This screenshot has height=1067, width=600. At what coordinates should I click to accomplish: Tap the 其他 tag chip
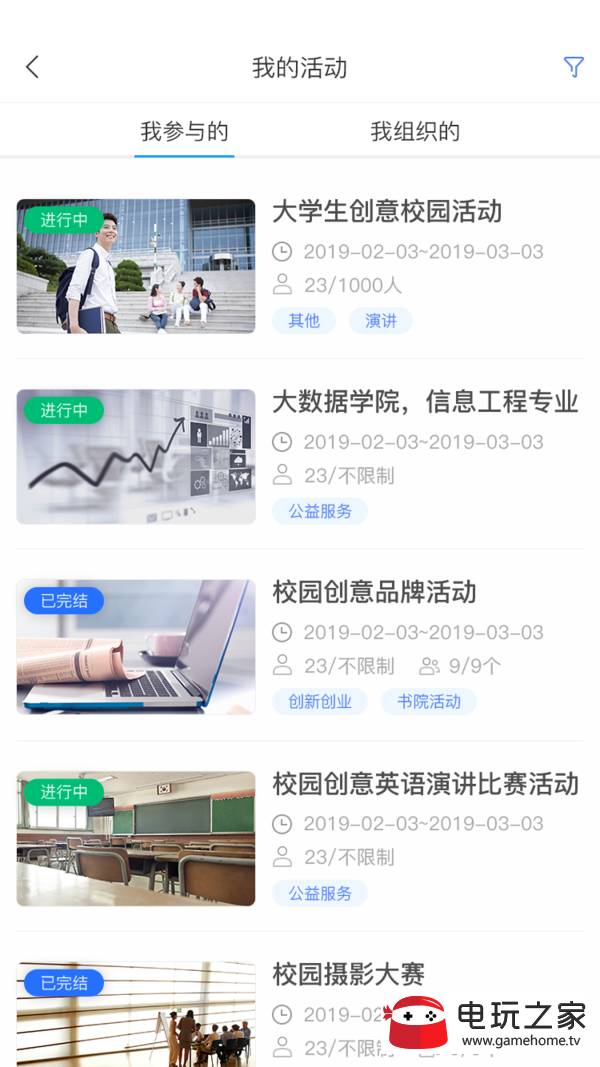[304, 321]
